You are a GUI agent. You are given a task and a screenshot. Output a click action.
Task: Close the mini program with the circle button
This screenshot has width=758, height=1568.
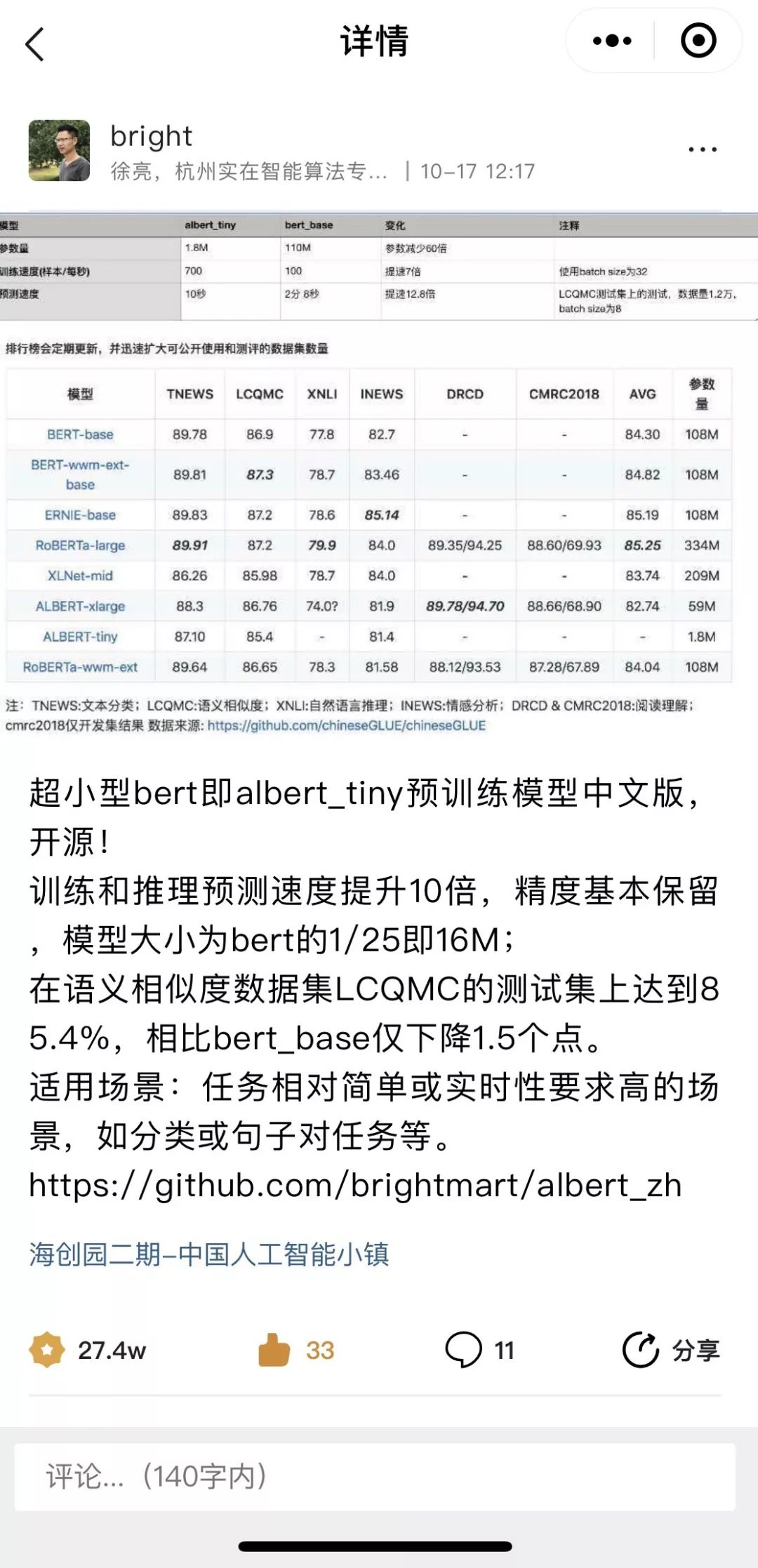pos(698,41)
